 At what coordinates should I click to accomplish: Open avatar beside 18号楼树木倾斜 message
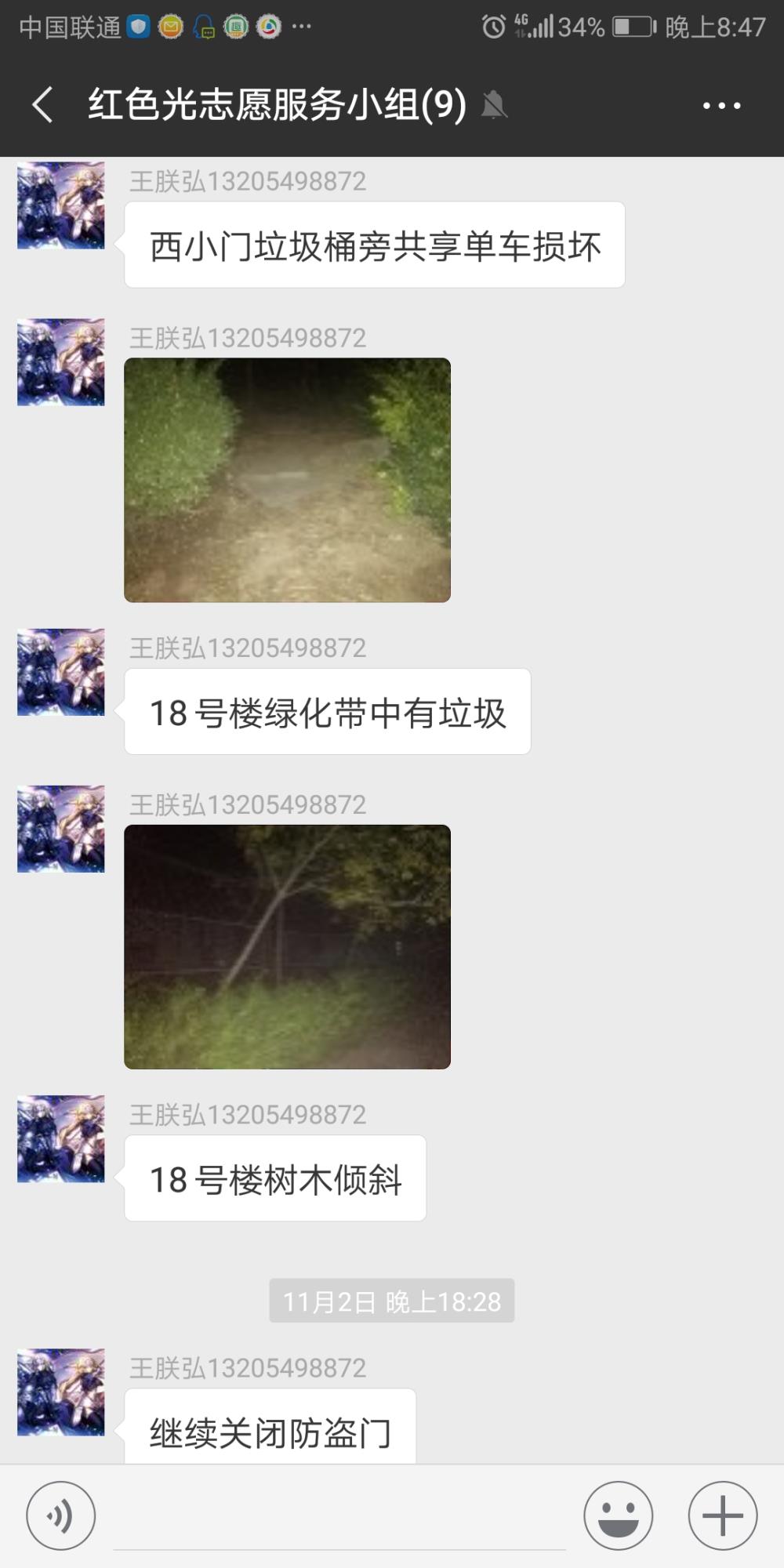click(61, 1138)
